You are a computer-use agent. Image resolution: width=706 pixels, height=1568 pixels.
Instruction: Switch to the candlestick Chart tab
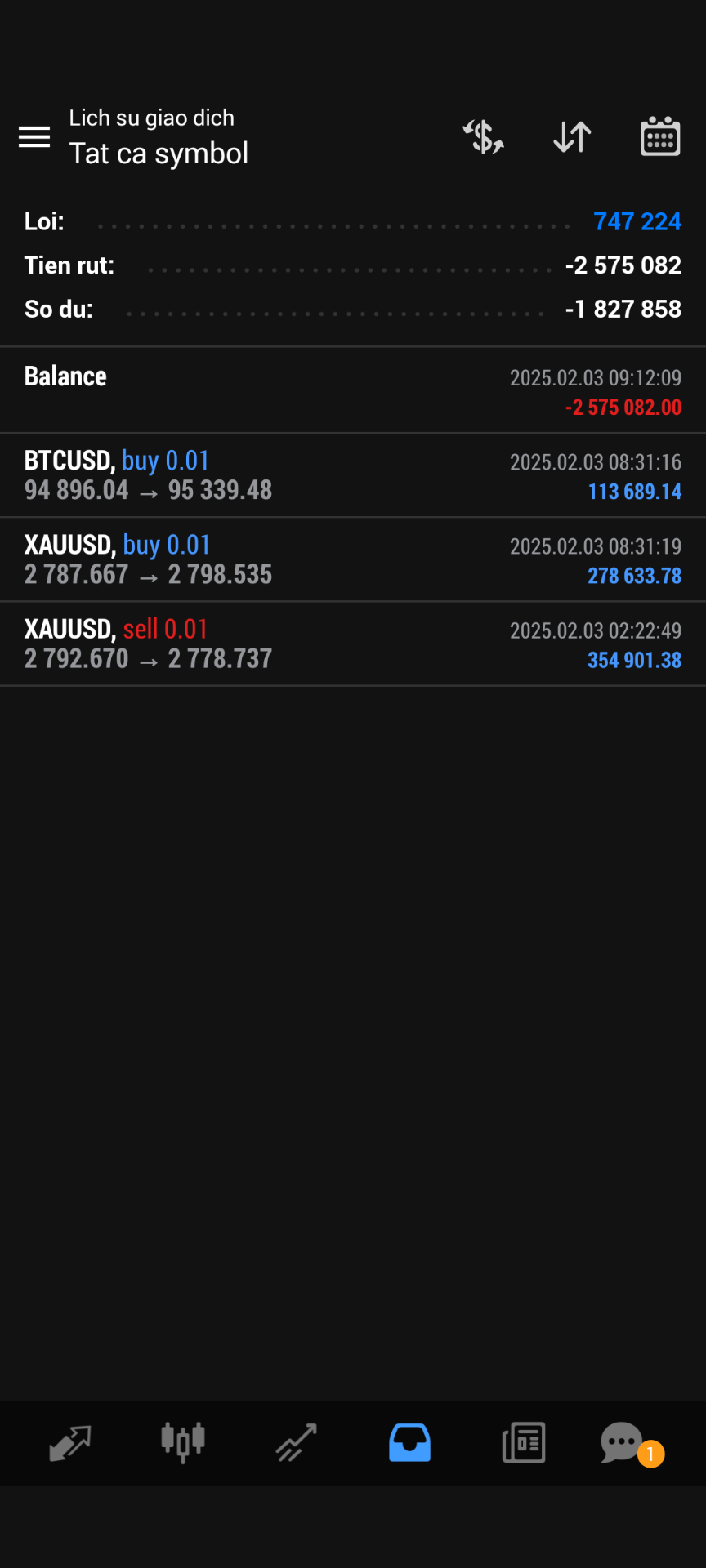(x=183, y=1443)
